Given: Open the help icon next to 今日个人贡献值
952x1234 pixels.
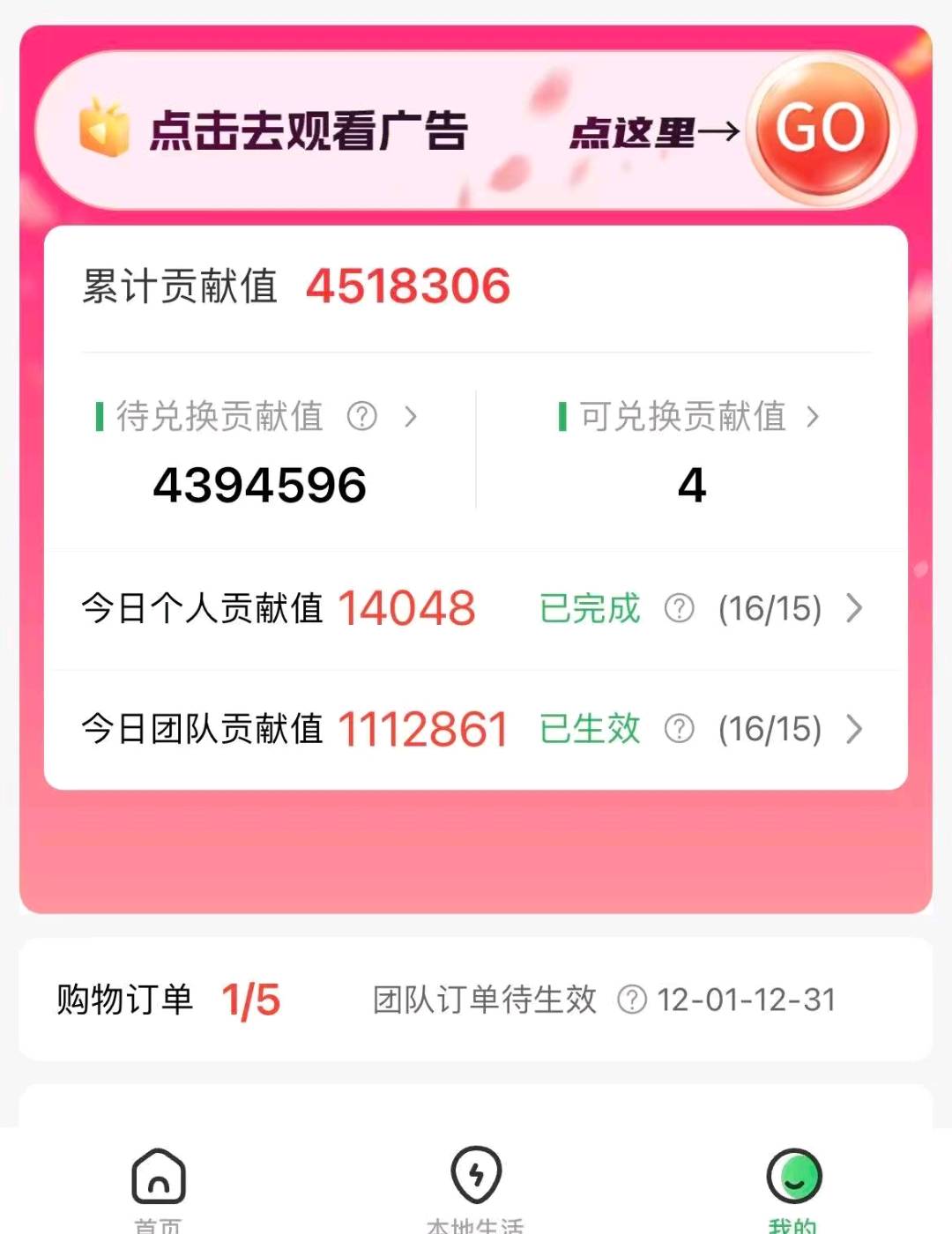Looking at the screenshot, I should [x=677, y=609].
